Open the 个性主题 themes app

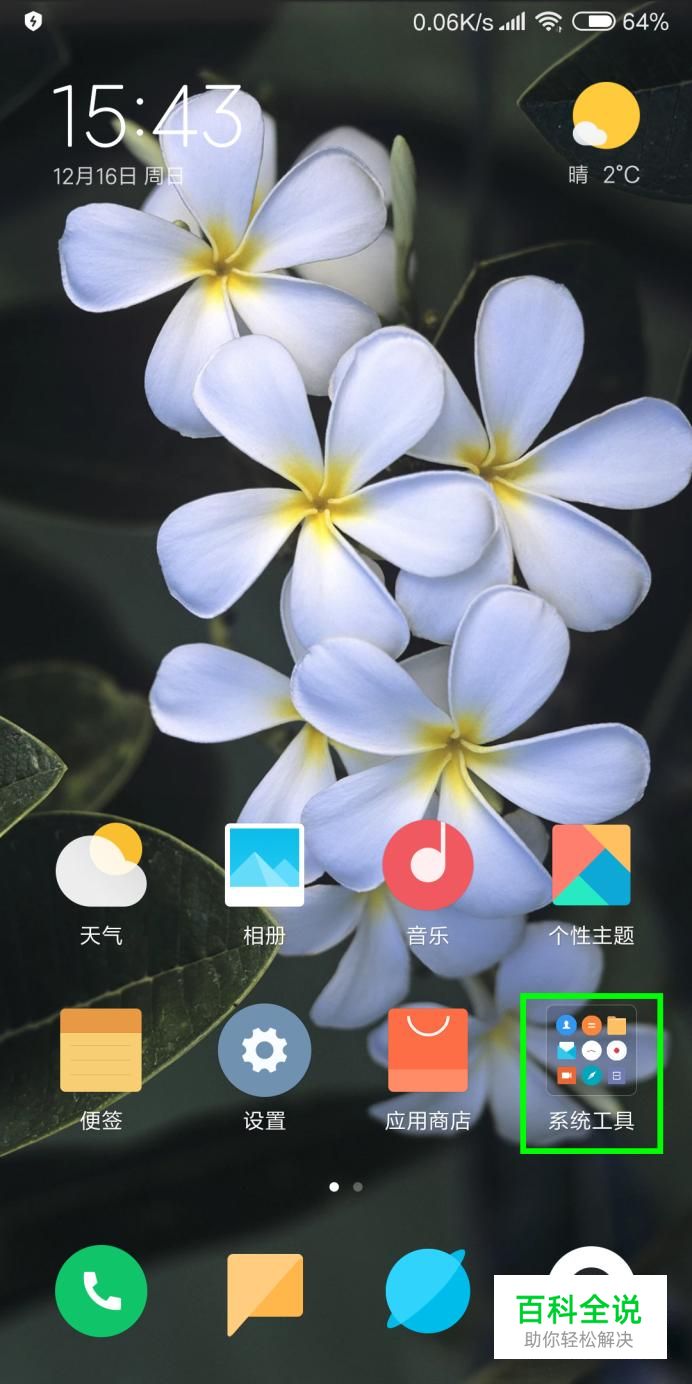pyautogui.click(x=591, y=866)
